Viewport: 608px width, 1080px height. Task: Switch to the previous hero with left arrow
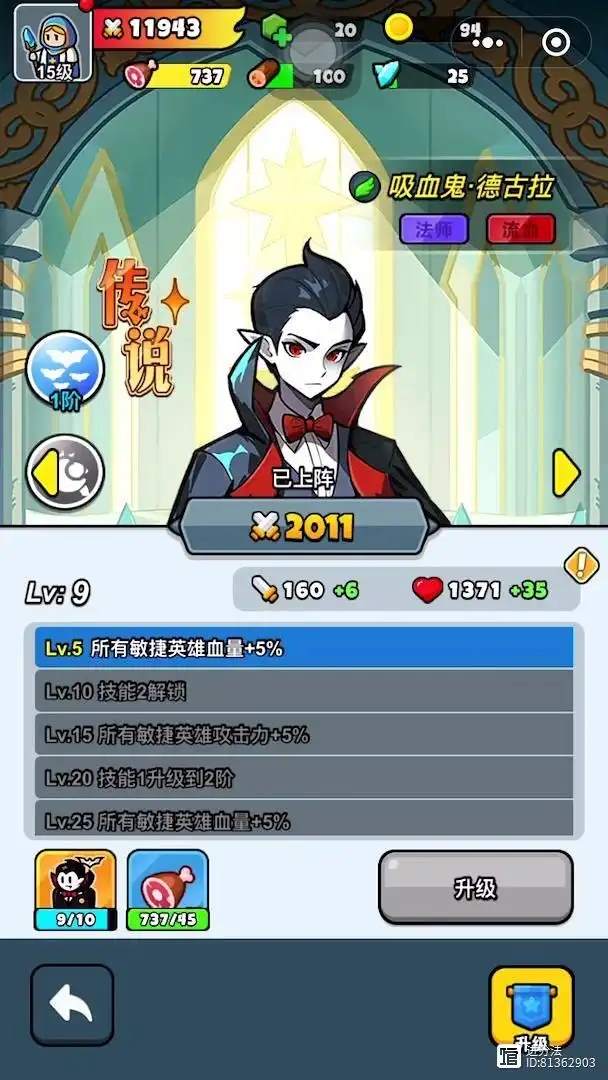click(45, 472)
